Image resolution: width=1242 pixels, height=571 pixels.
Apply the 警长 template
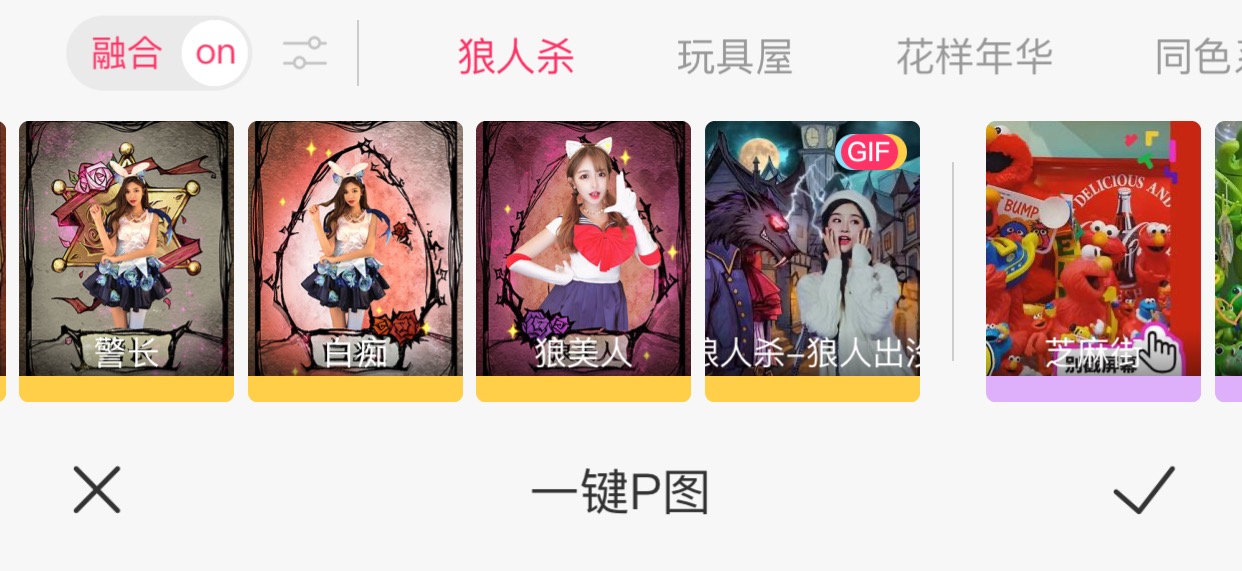point(126,260)
